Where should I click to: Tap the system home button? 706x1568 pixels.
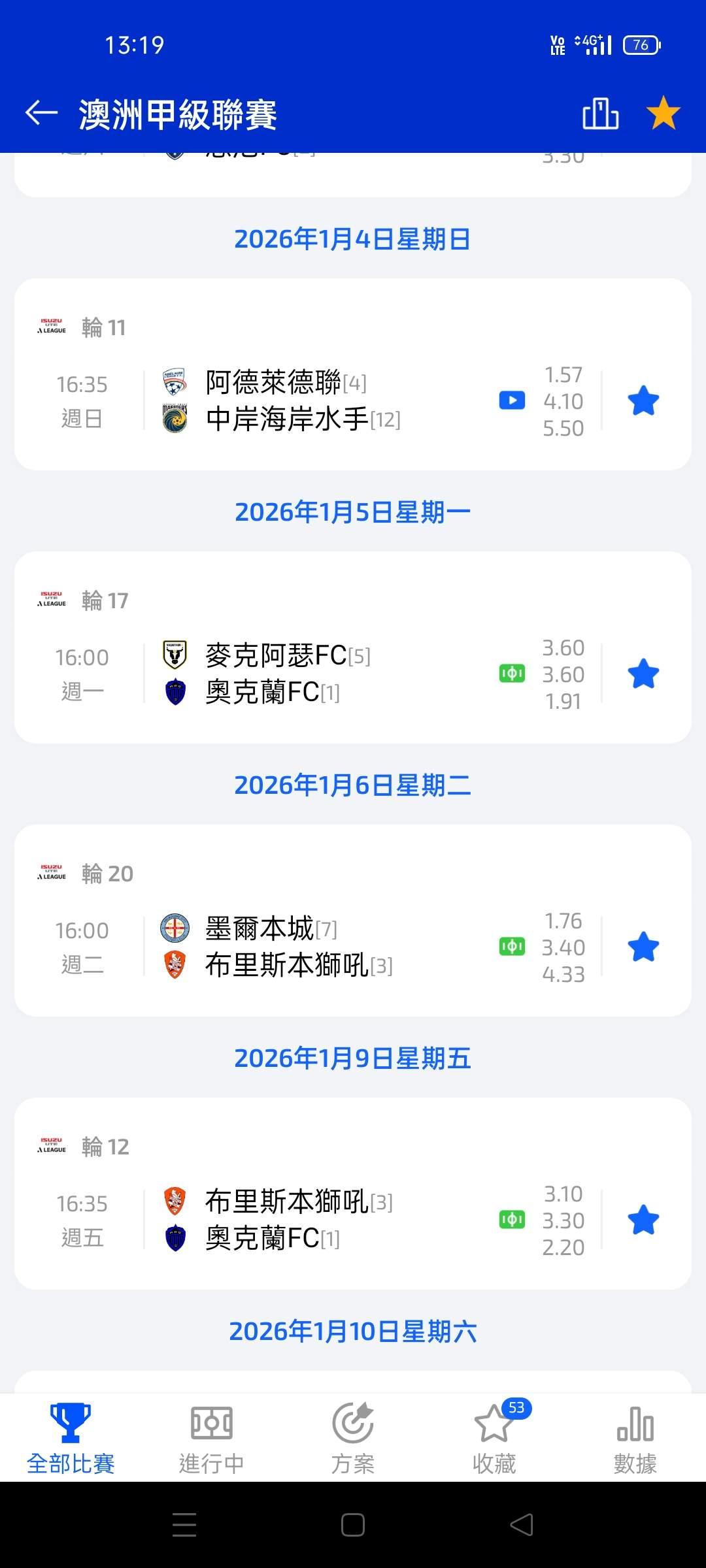(x=353, y=1525)
